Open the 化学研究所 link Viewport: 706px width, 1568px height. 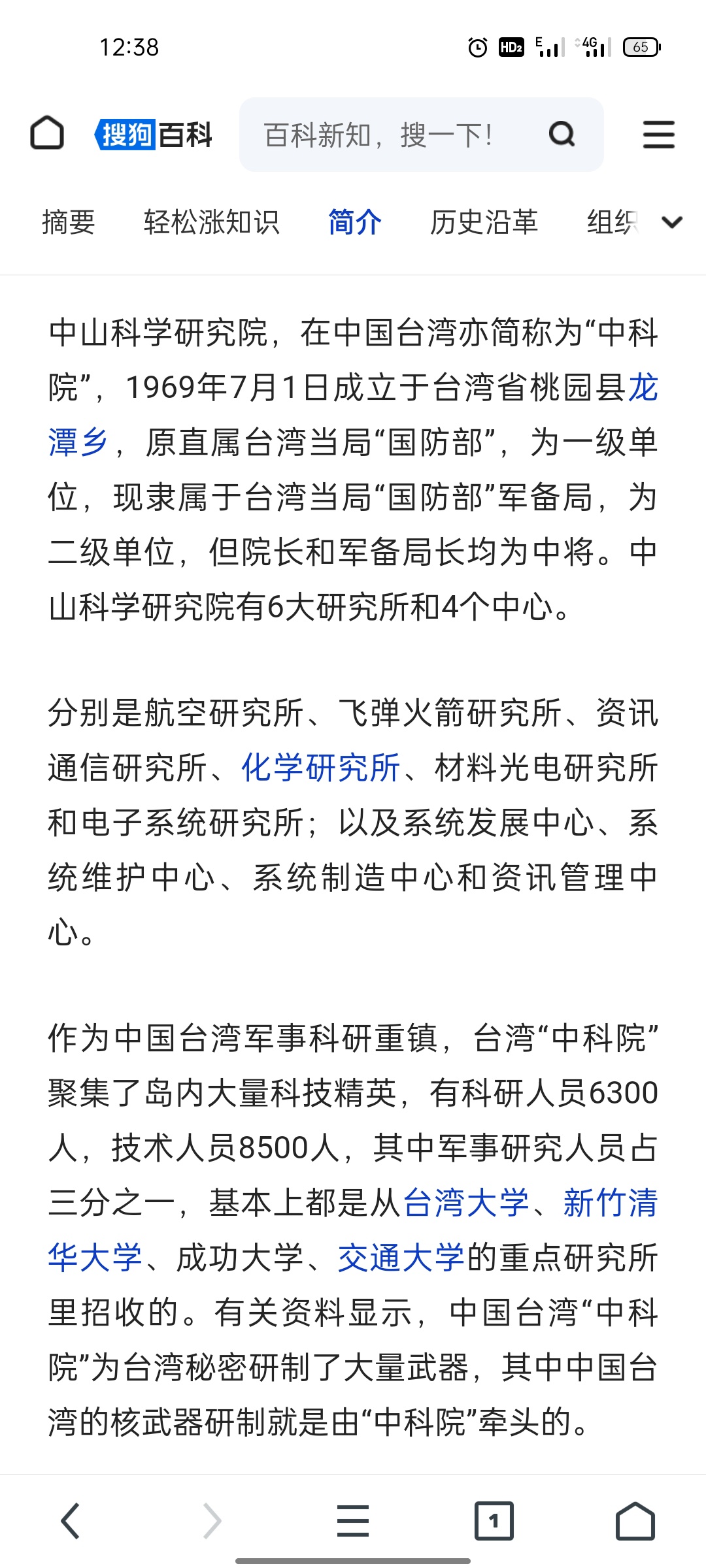321,768
